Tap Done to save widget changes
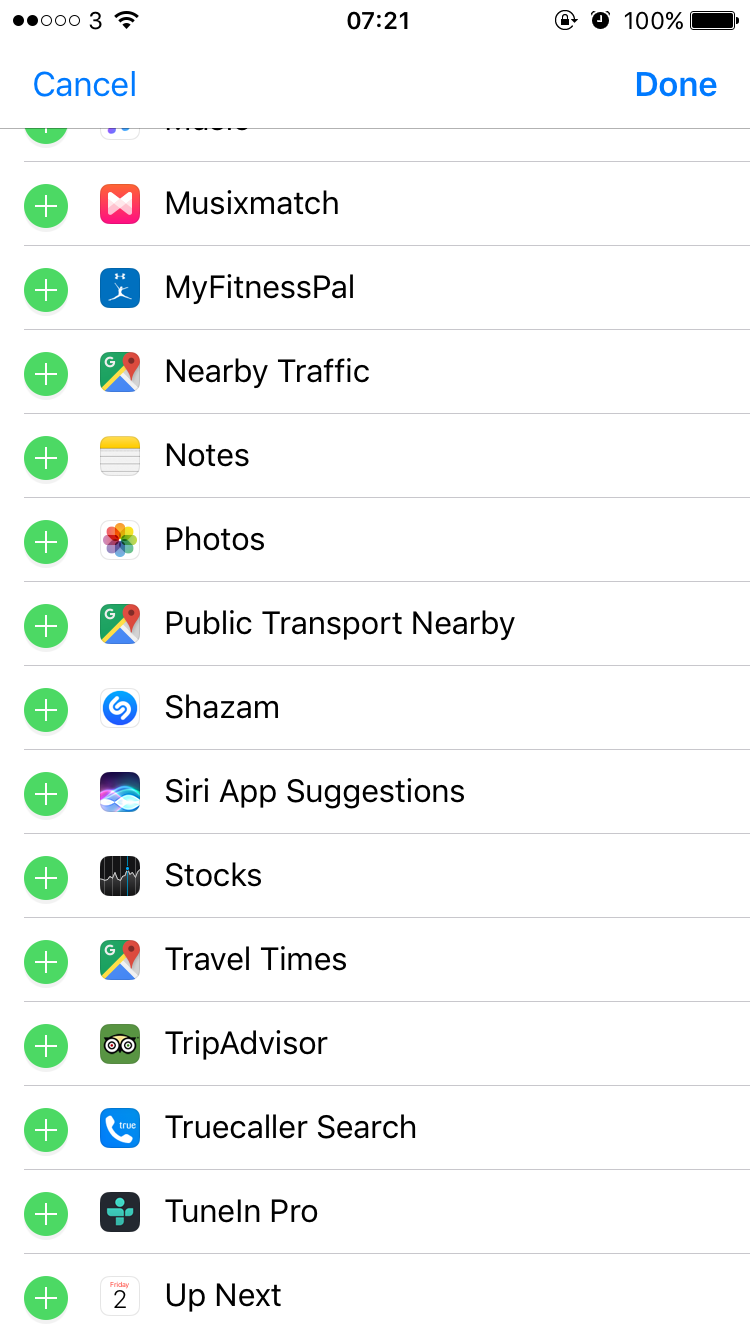The width and height of the screenshot is (750, 1334). click(675, 85)
